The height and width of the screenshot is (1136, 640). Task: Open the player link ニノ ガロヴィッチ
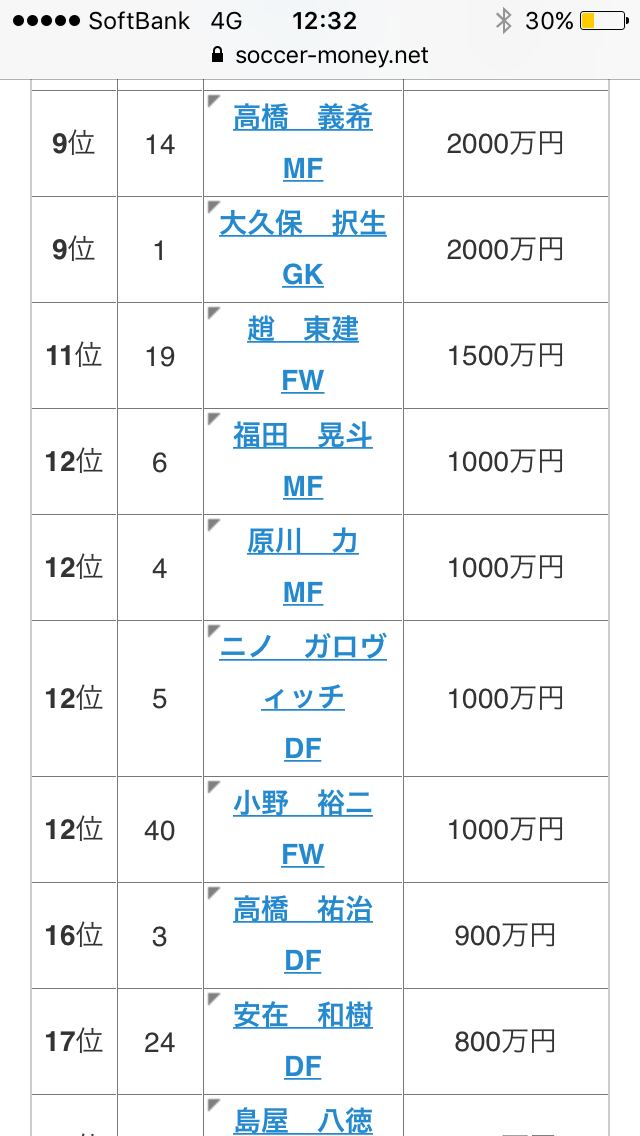tap(303, 672)
